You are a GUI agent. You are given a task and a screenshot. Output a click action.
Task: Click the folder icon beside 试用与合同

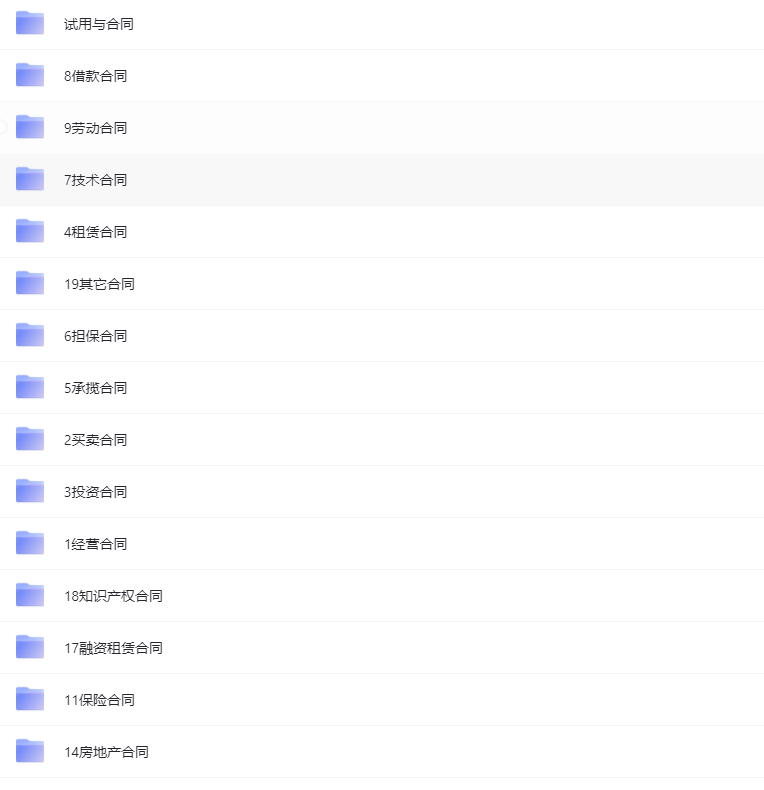(29, 23)
